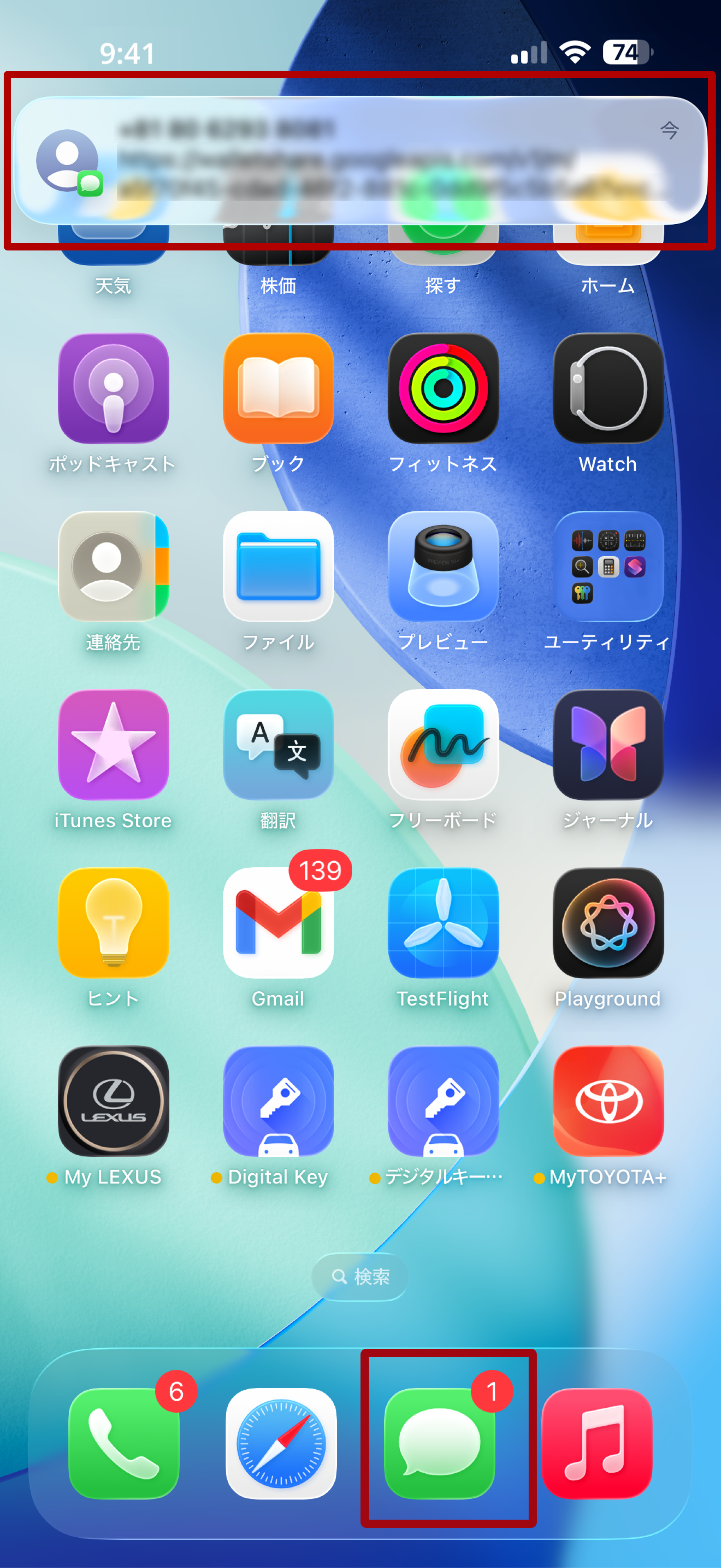Open the Contacts app
The image size is (721, 1568).
[113, 566]
